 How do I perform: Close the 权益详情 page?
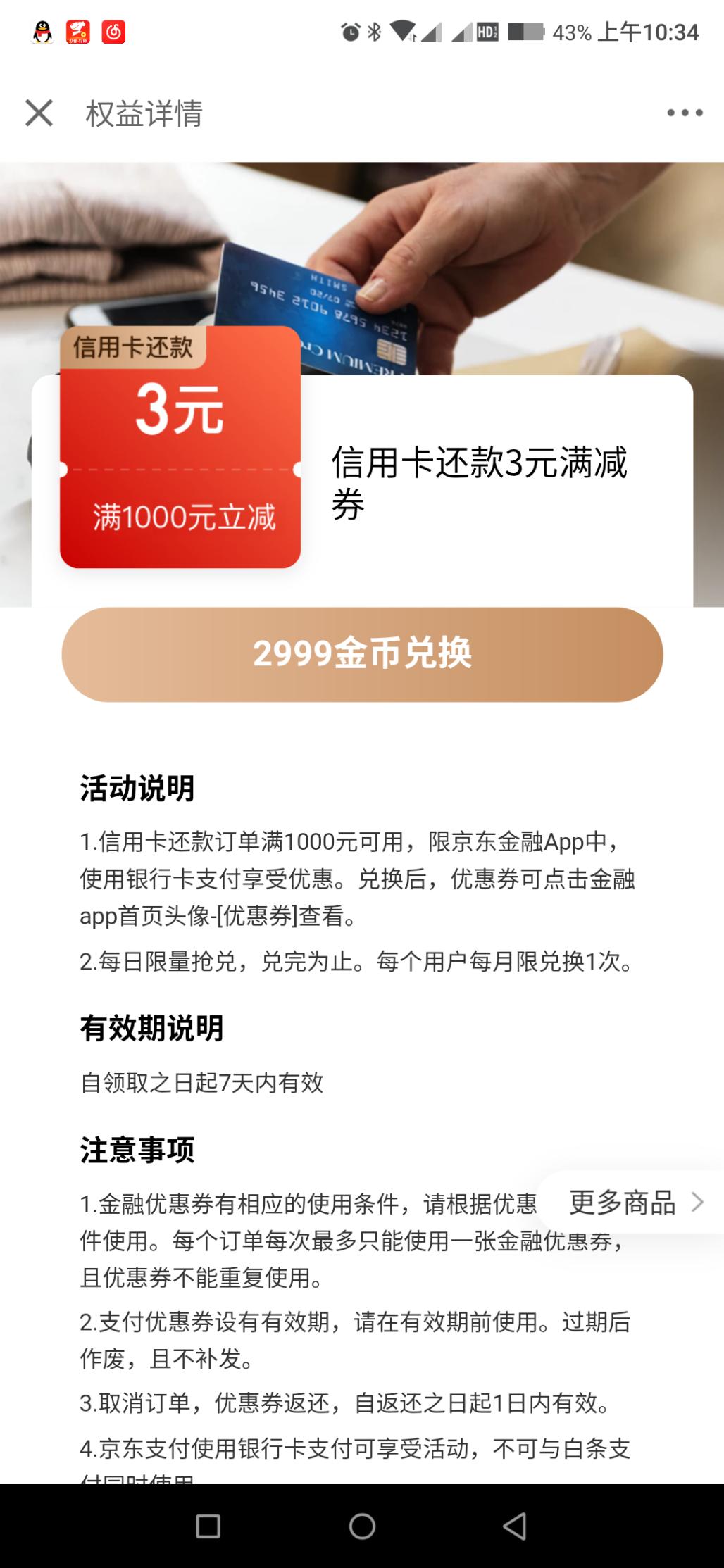(39, 113)
